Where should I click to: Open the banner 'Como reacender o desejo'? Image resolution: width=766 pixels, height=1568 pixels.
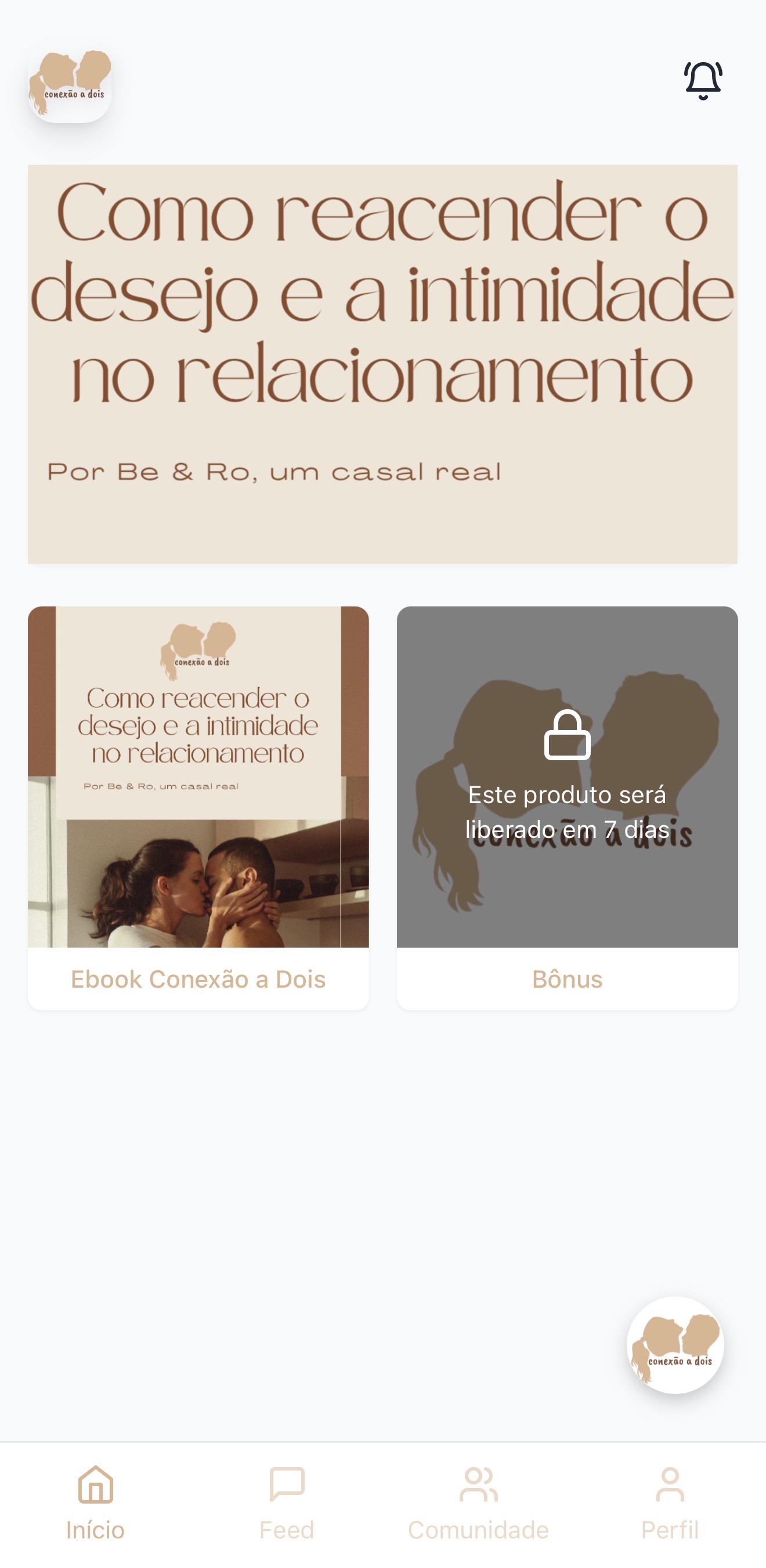pos(383,365)
